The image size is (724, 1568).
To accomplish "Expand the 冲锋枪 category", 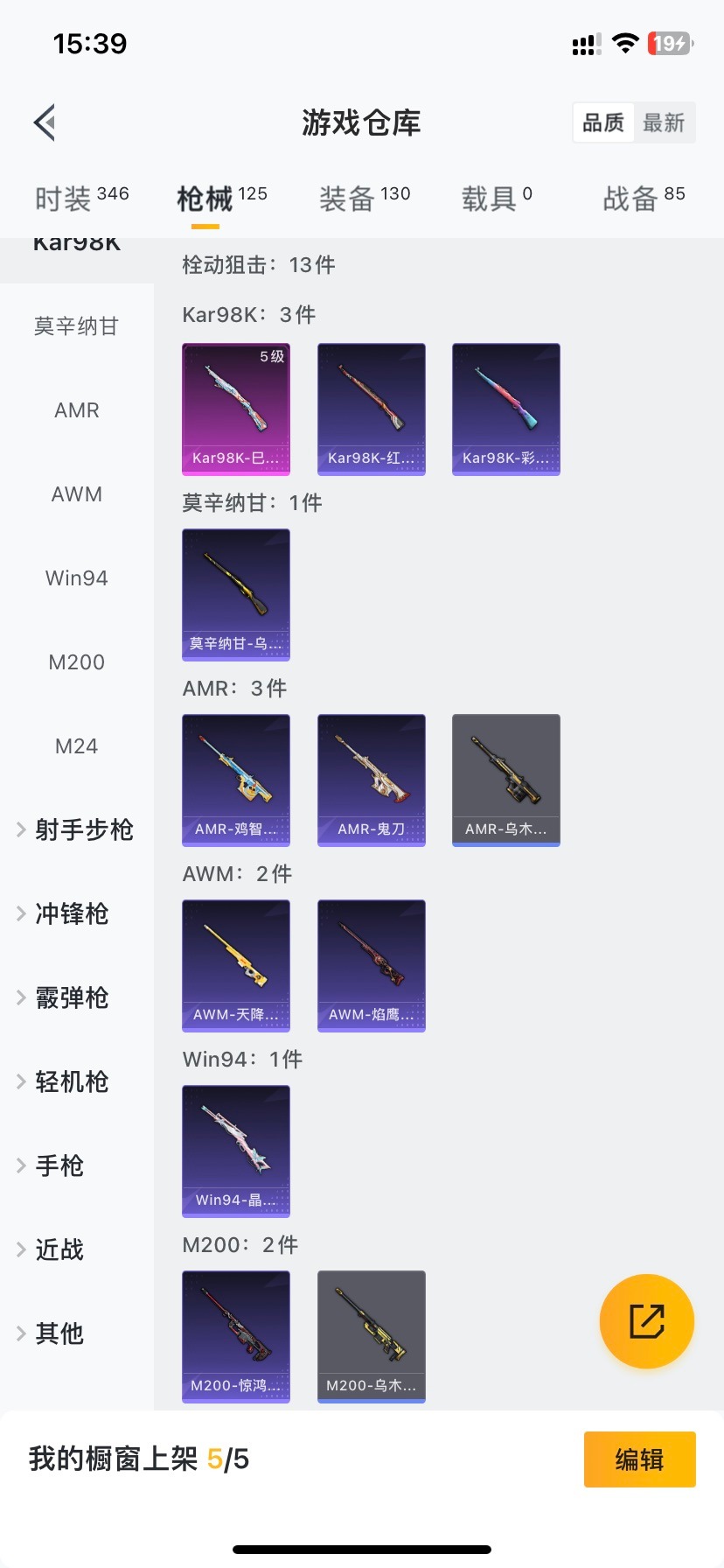I will pos(72,913).
